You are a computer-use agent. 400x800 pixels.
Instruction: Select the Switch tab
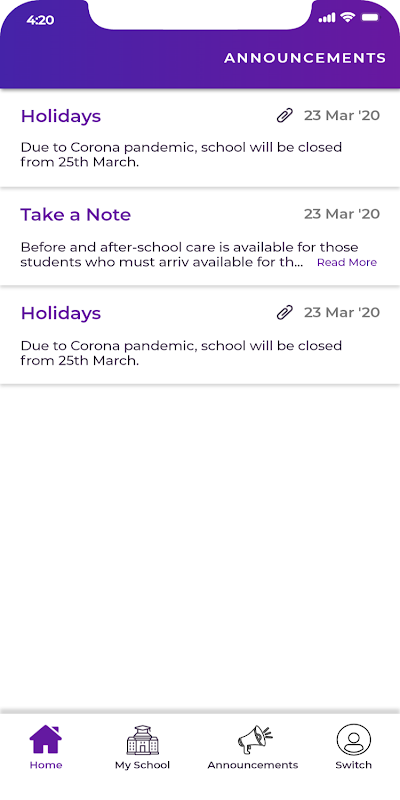pos(354,747)
